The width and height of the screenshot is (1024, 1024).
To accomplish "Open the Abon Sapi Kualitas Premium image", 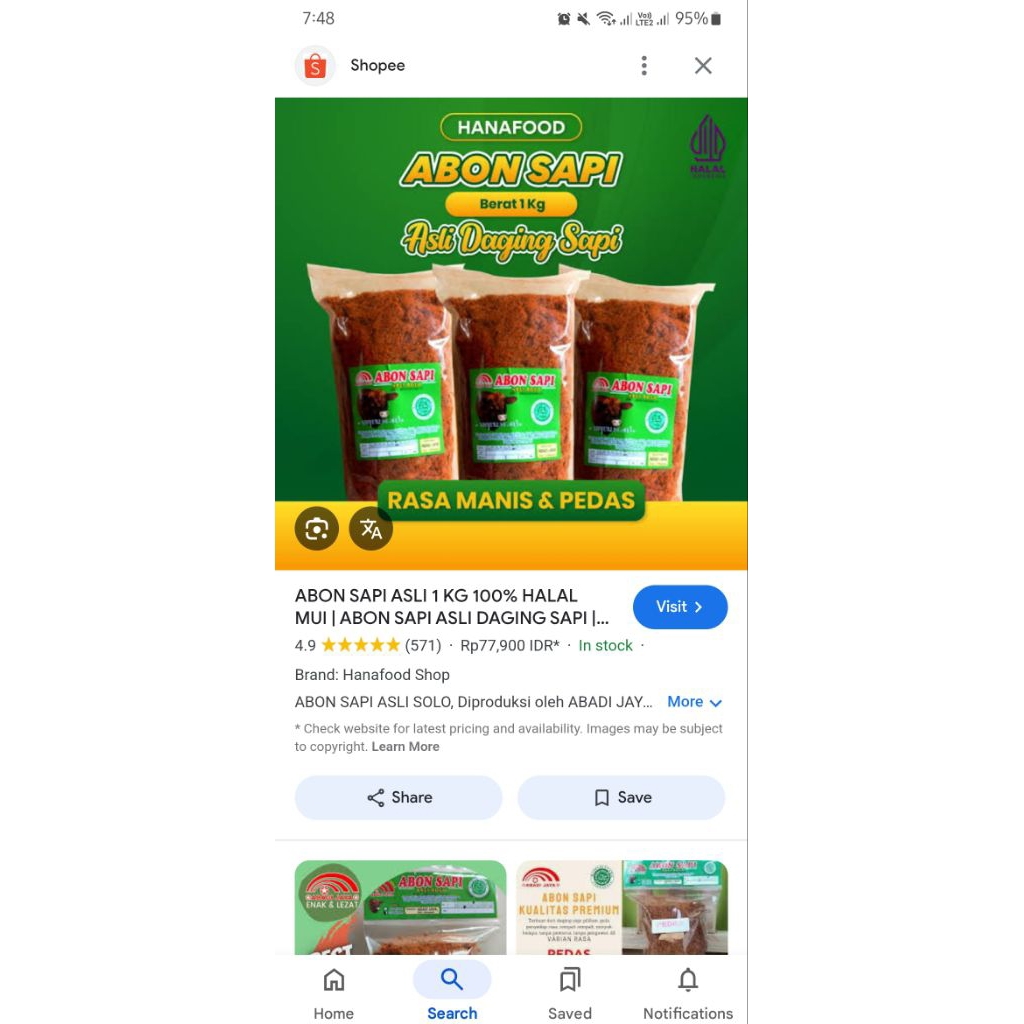I will pos(621,907).
